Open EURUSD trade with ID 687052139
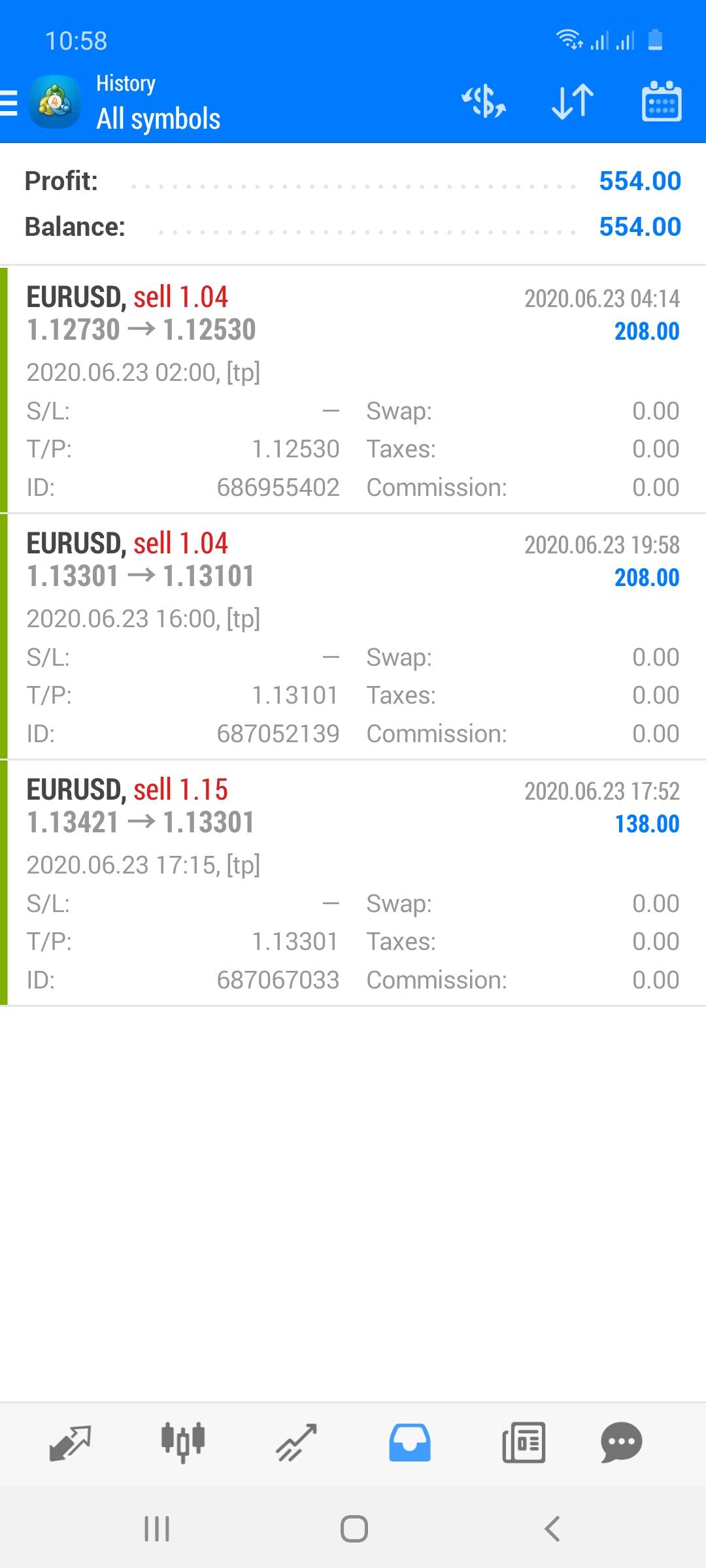The image size is (706, 1568). [353, 636]
